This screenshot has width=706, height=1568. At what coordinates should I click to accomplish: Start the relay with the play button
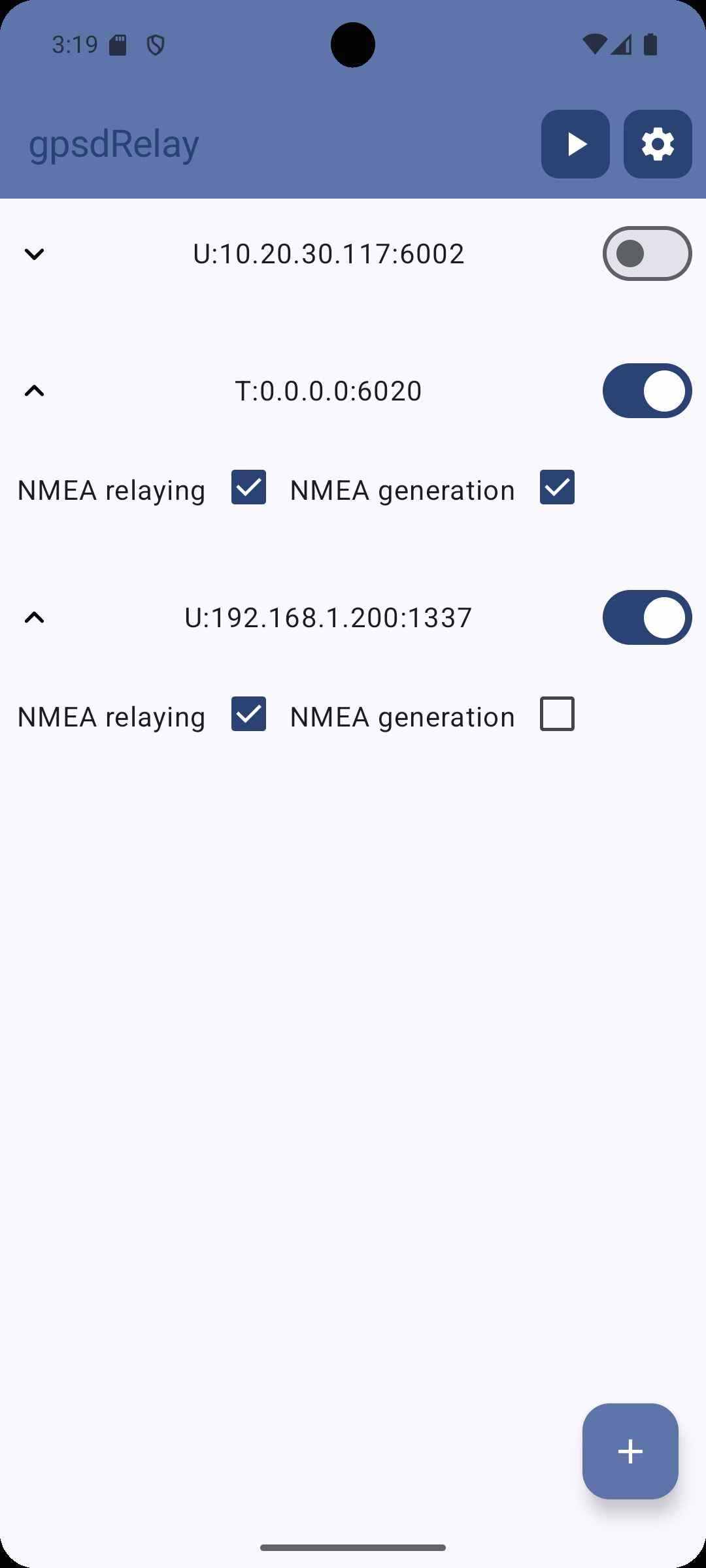pyautogui.click(x=575, y=144)
